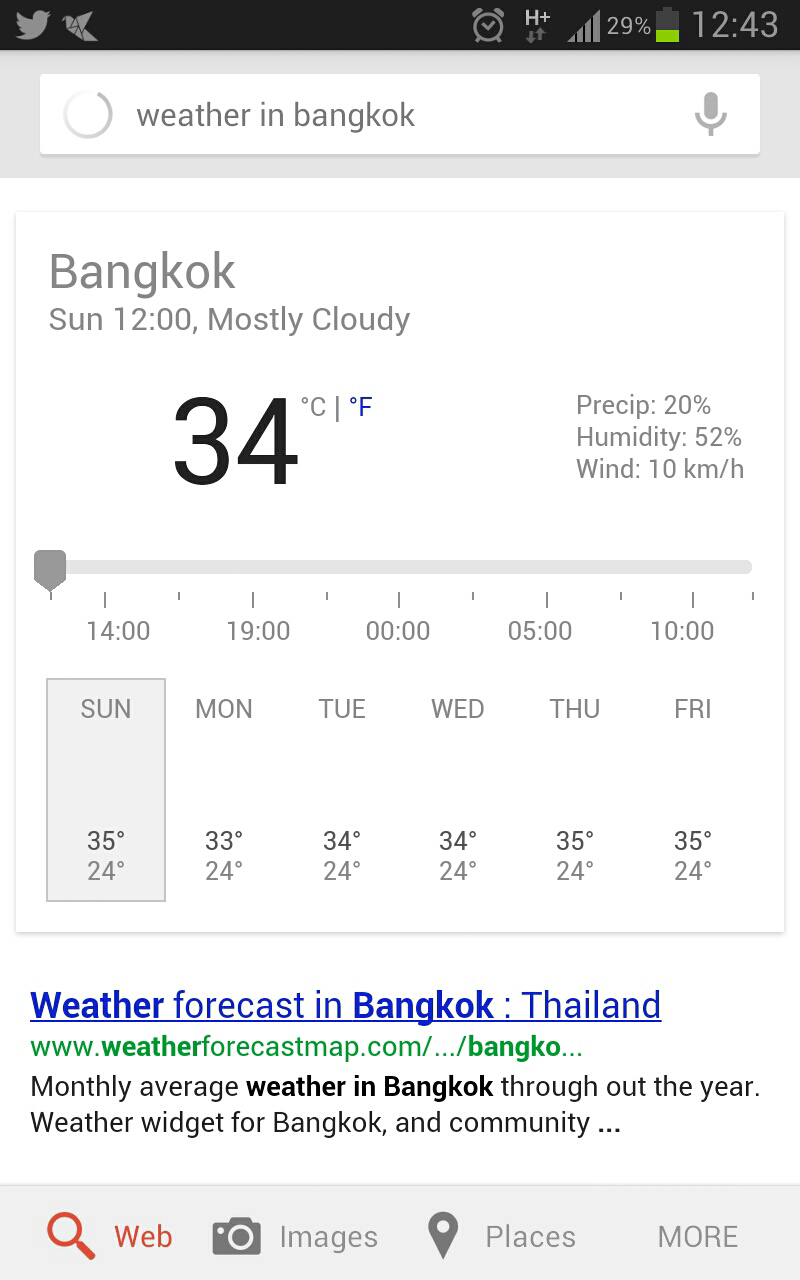Screen dimensions: 800x1280
Task: Switch to the Images results tab
Action: (x=295, y=1236)
